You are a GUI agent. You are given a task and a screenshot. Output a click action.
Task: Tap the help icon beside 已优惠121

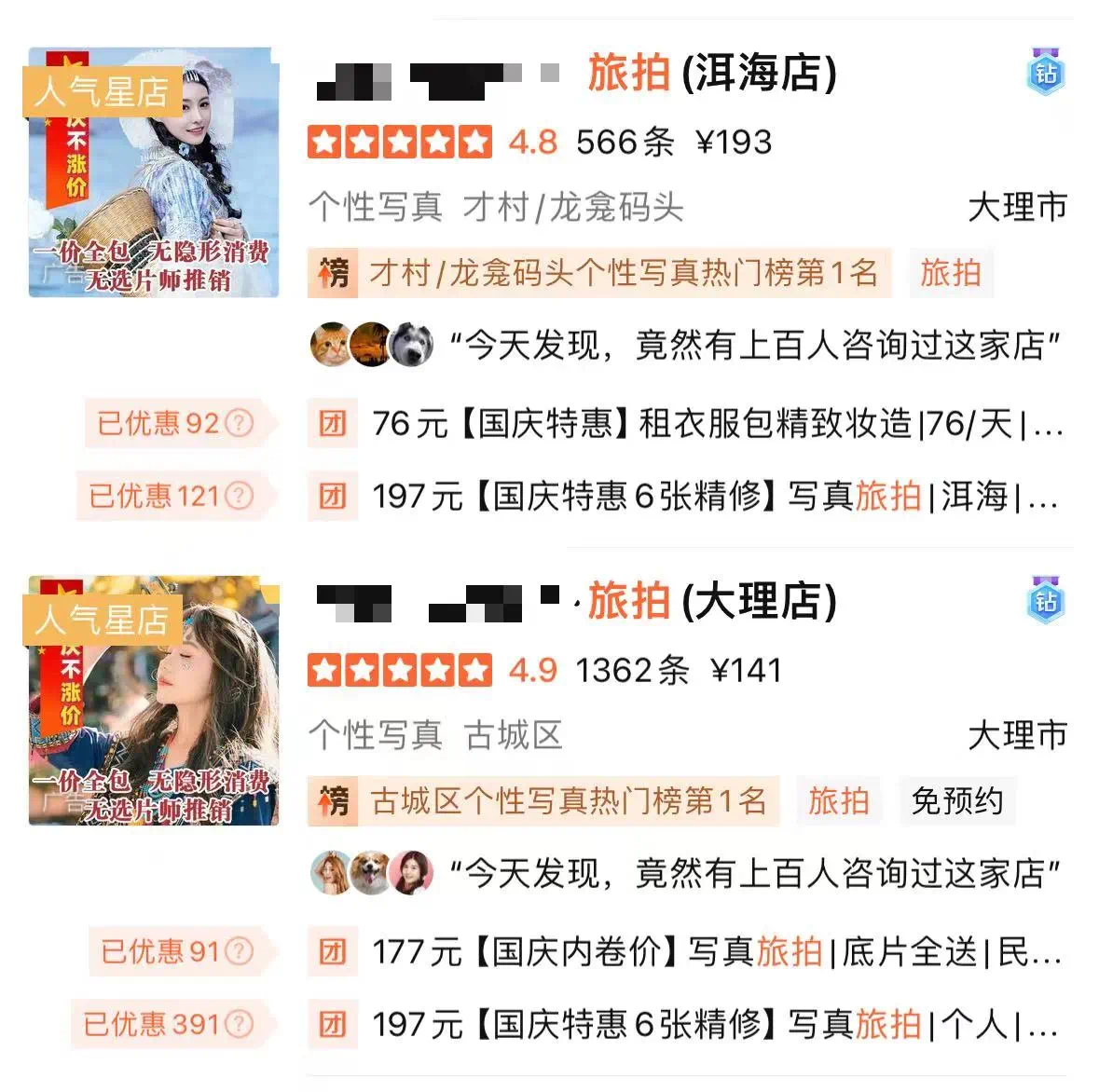click(x=240, y=496)
